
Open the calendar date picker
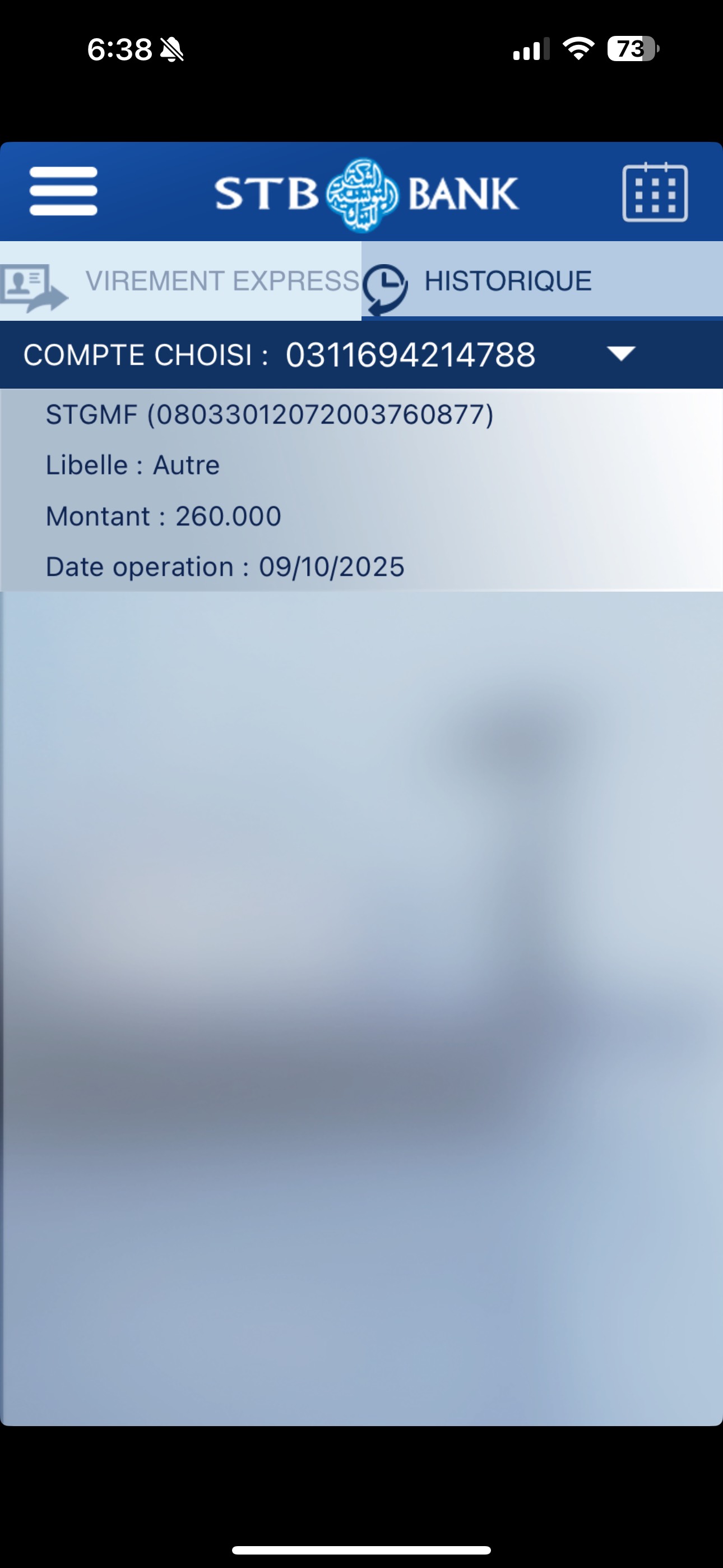[x=655, y=192]
